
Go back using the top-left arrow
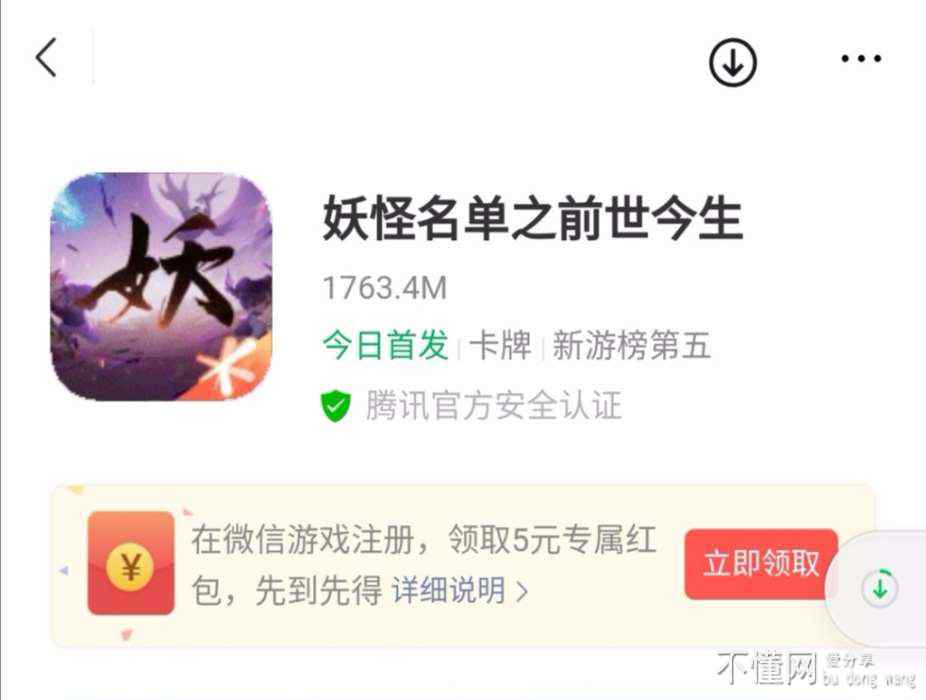tap(46, 58)
